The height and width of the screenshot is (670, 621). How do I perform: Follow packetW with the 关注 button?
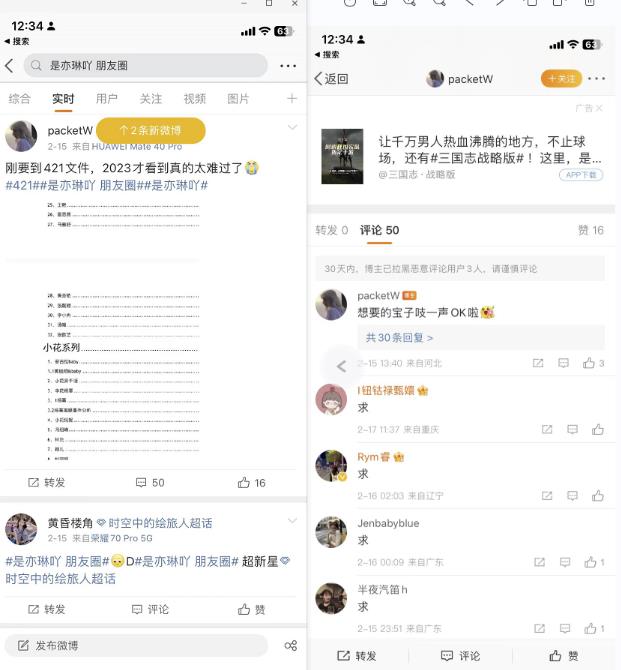pos(561,78)
